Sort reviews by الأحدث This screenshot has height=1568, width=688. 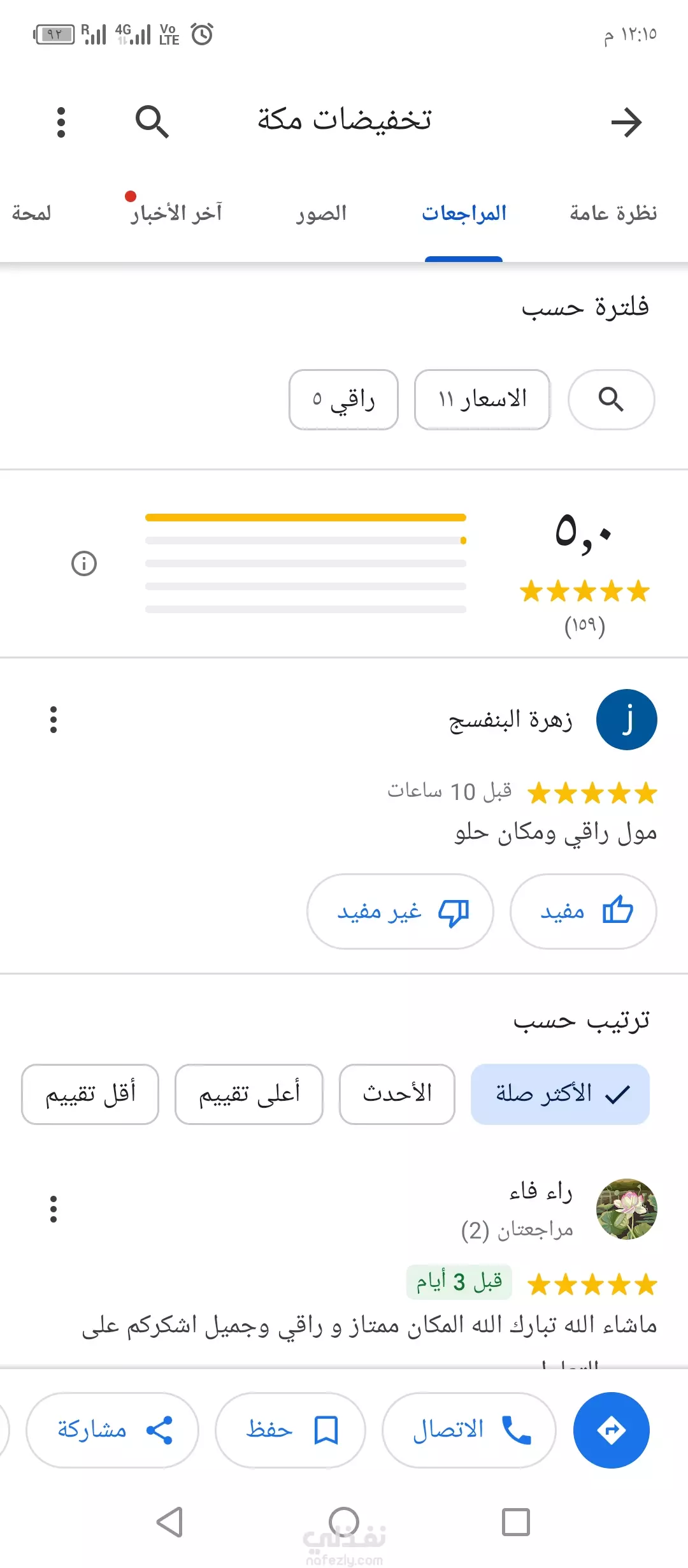pos(397,1094)
